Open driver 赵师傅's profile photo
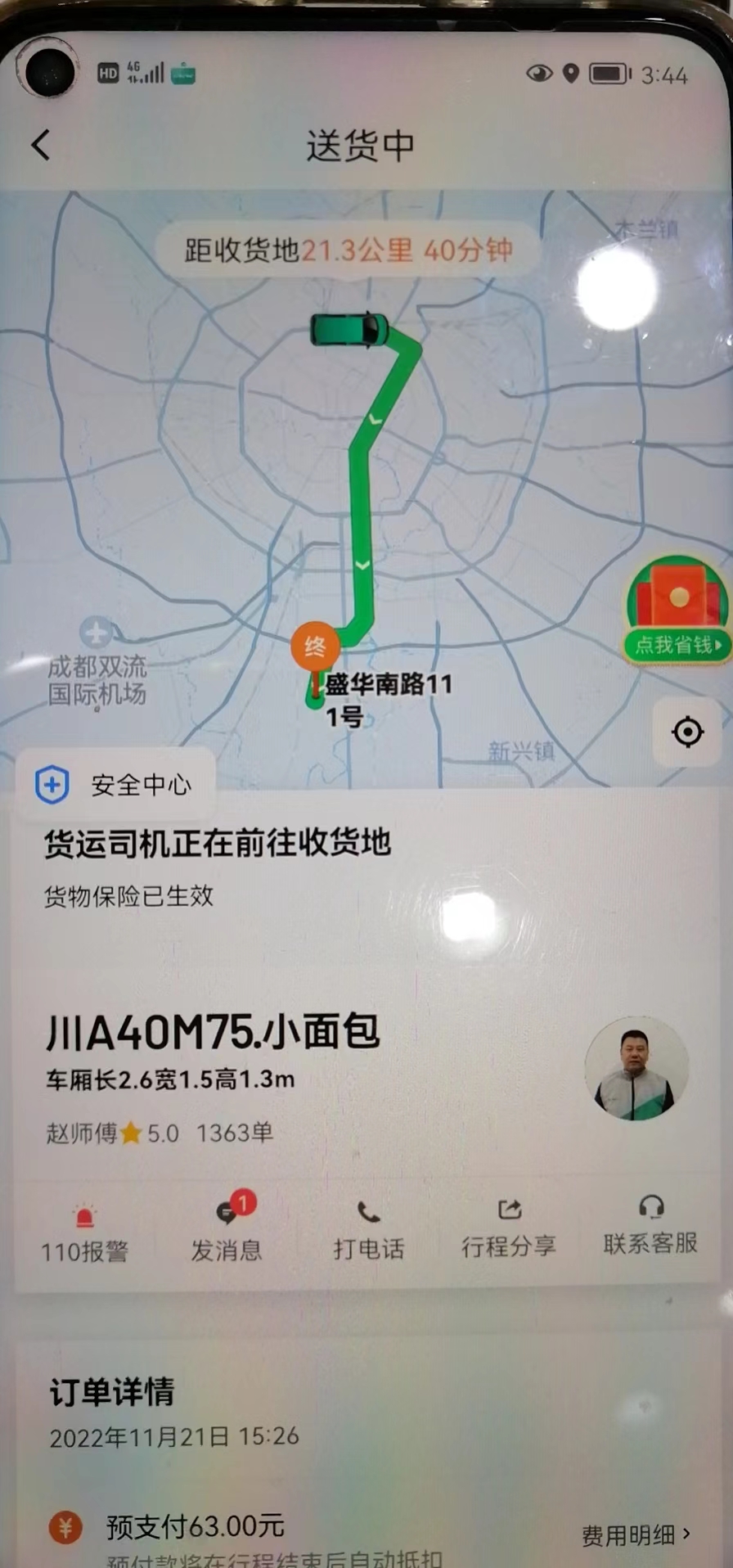The height and width of the screenshot is (1568, 733). click(636, 1068)
